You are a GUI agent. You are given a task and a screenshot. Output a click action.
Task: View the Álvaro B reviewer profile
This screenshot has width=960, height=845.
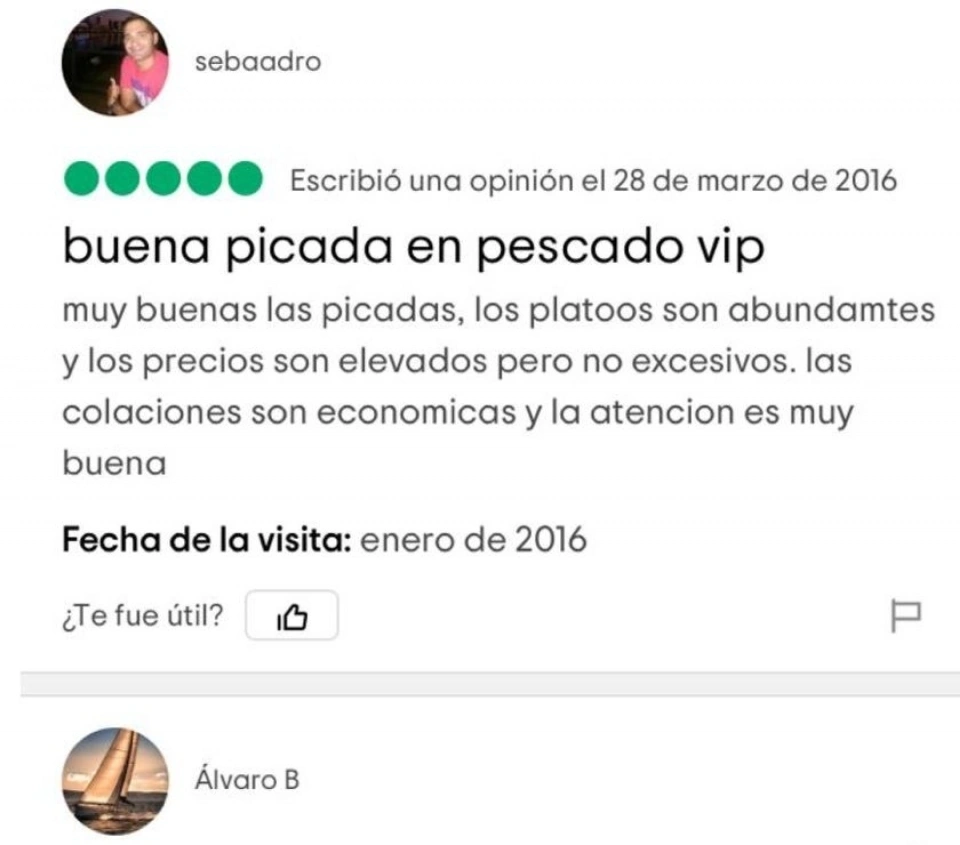click(246, 779)
